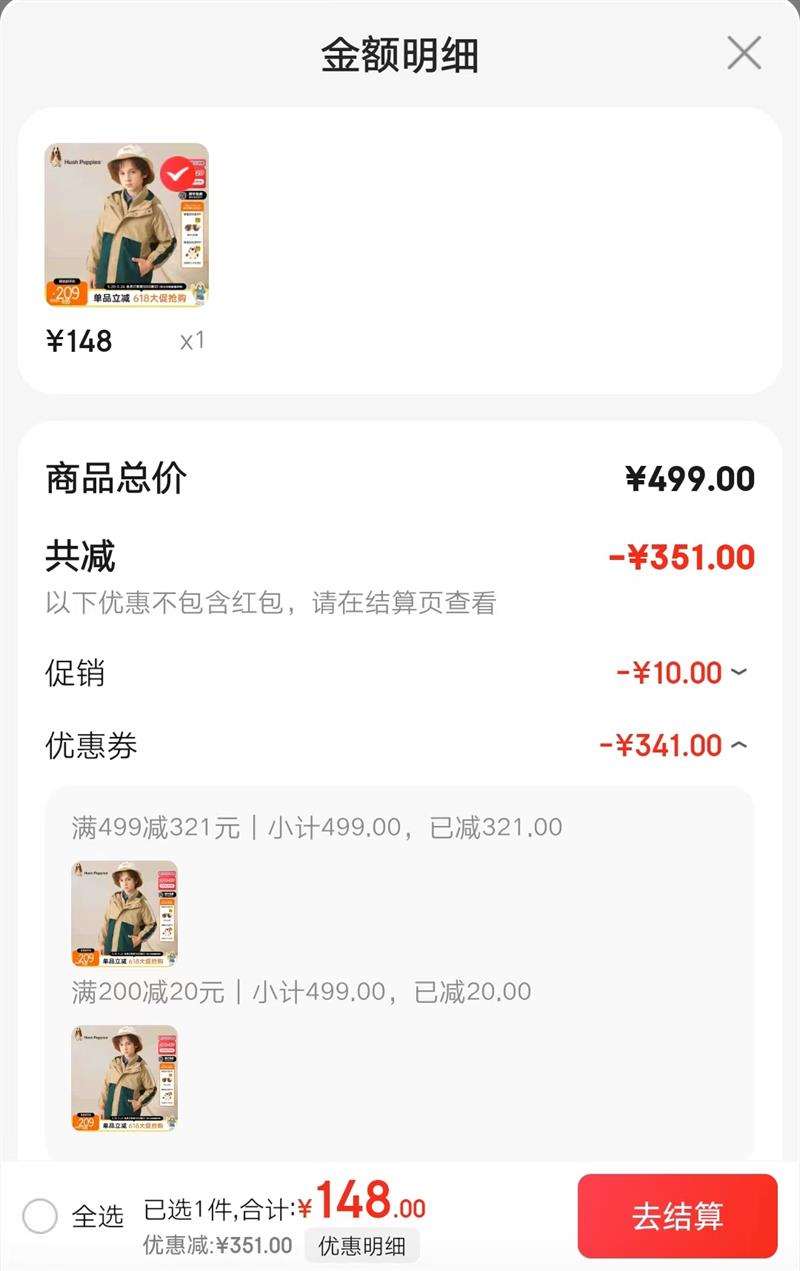Viewport: 800px width, 1271px height.
Task: Open the 优惠明细 chip
Action: [362, 1246]
